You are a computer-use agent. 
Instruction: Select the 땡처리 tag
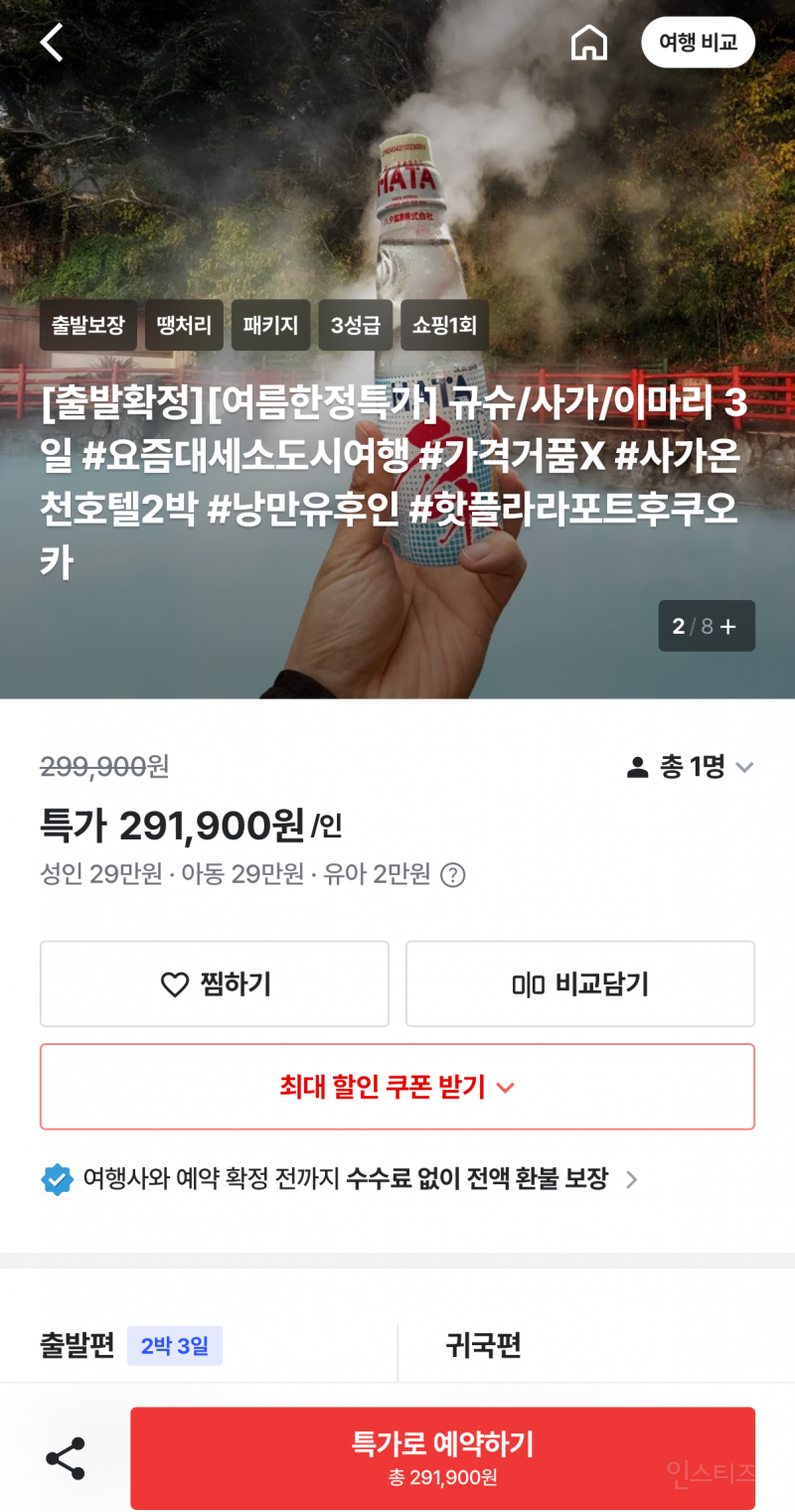point(184,325)
